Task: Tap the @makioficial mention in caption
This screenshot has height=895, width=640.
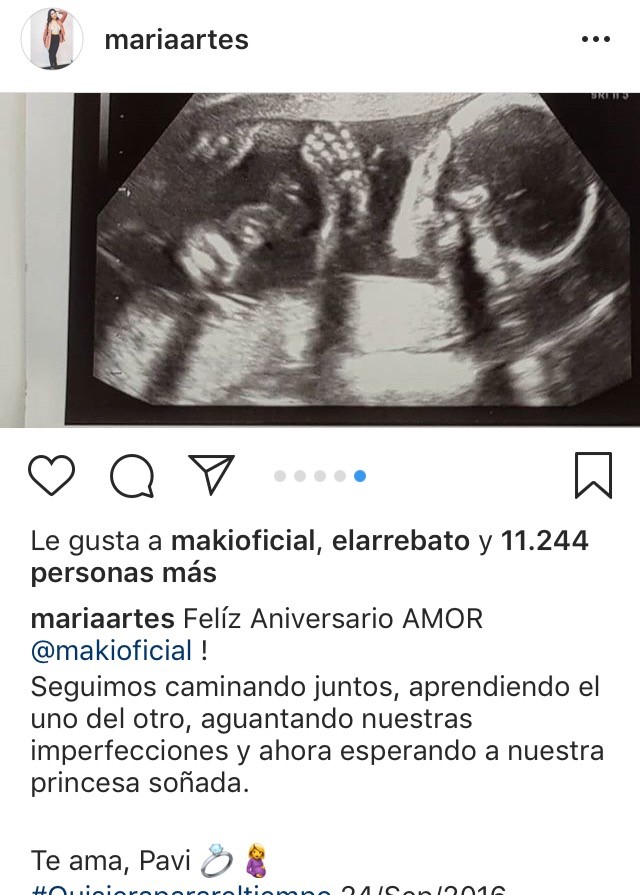Action: [x=111, y=651]
